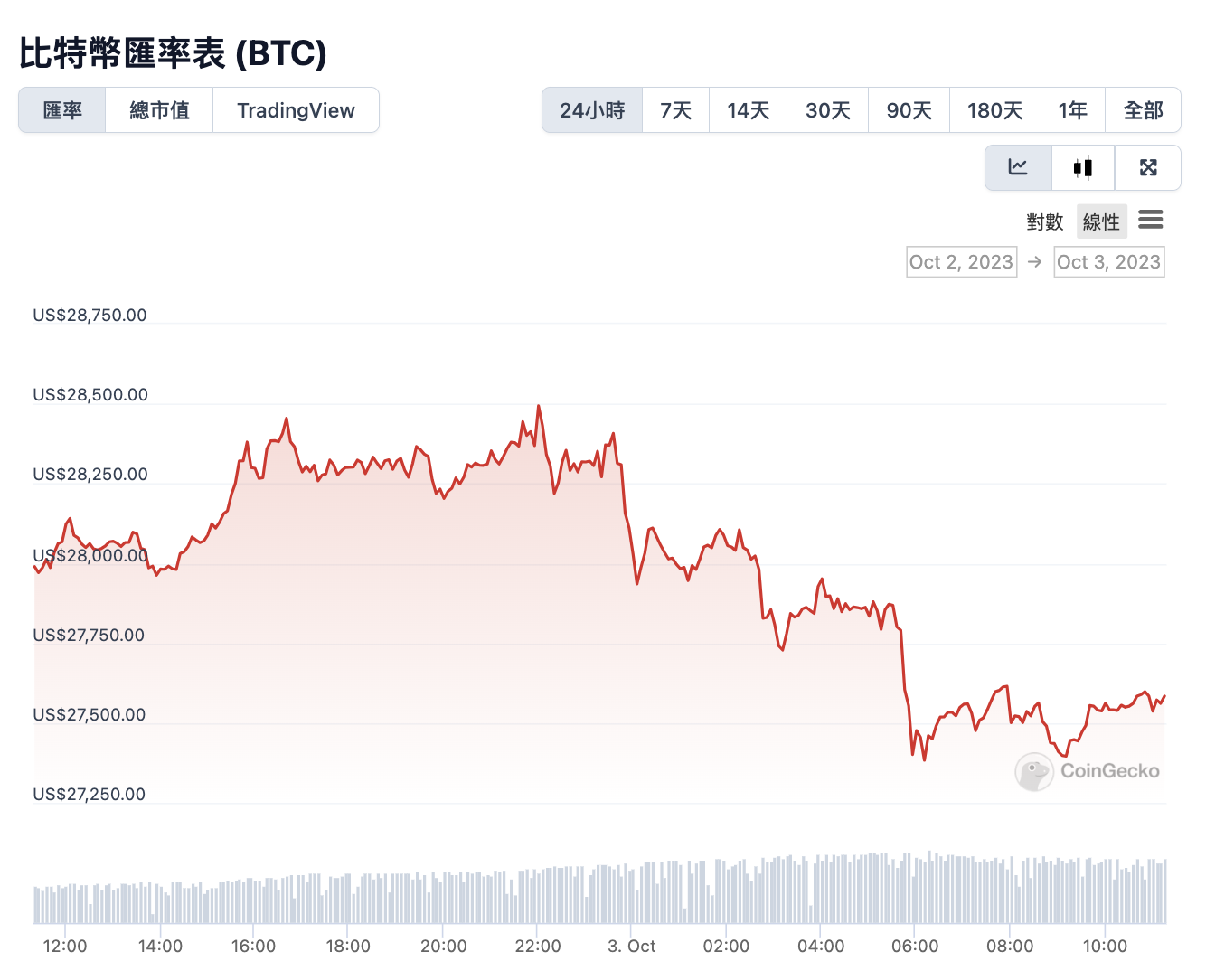
Task: Show 全部 price history
Action: click(x=1143, y=110)
